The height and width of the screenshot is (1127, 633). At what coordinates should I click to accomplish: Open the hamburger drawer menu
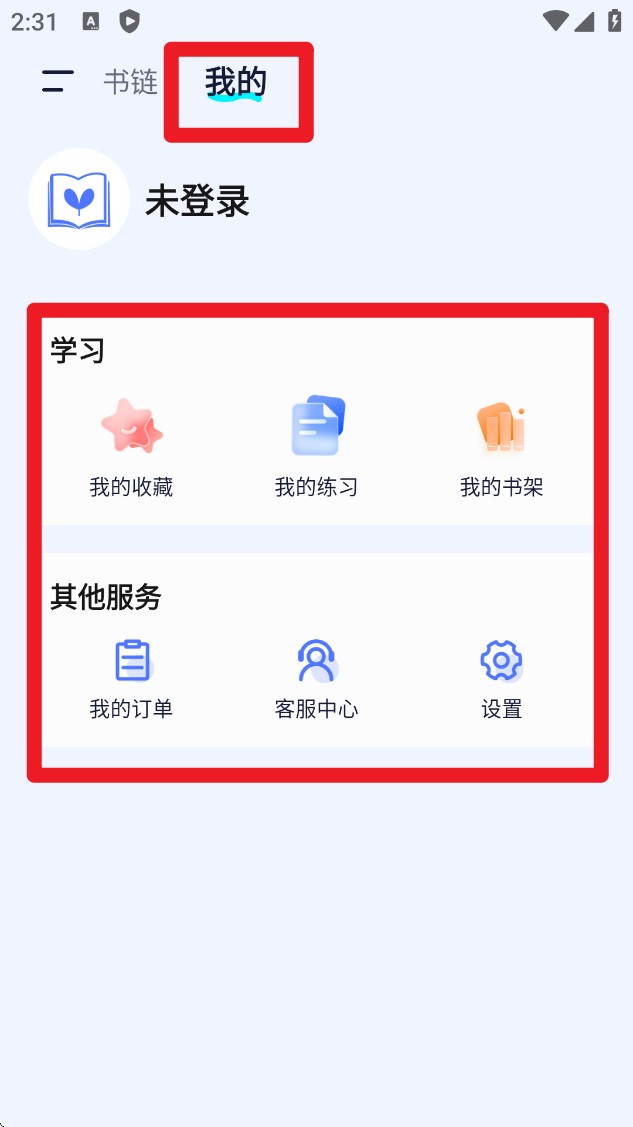58,82
